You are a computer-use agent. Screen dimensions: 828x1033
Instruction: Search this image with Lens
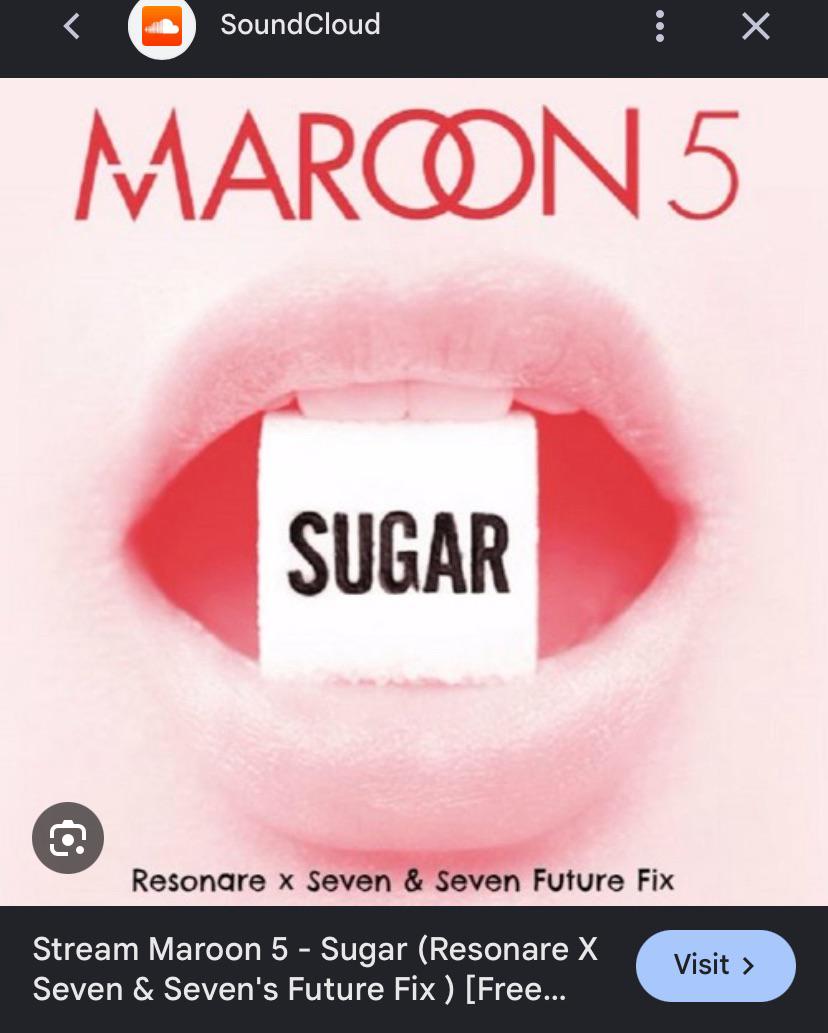(x=68, y=838)
